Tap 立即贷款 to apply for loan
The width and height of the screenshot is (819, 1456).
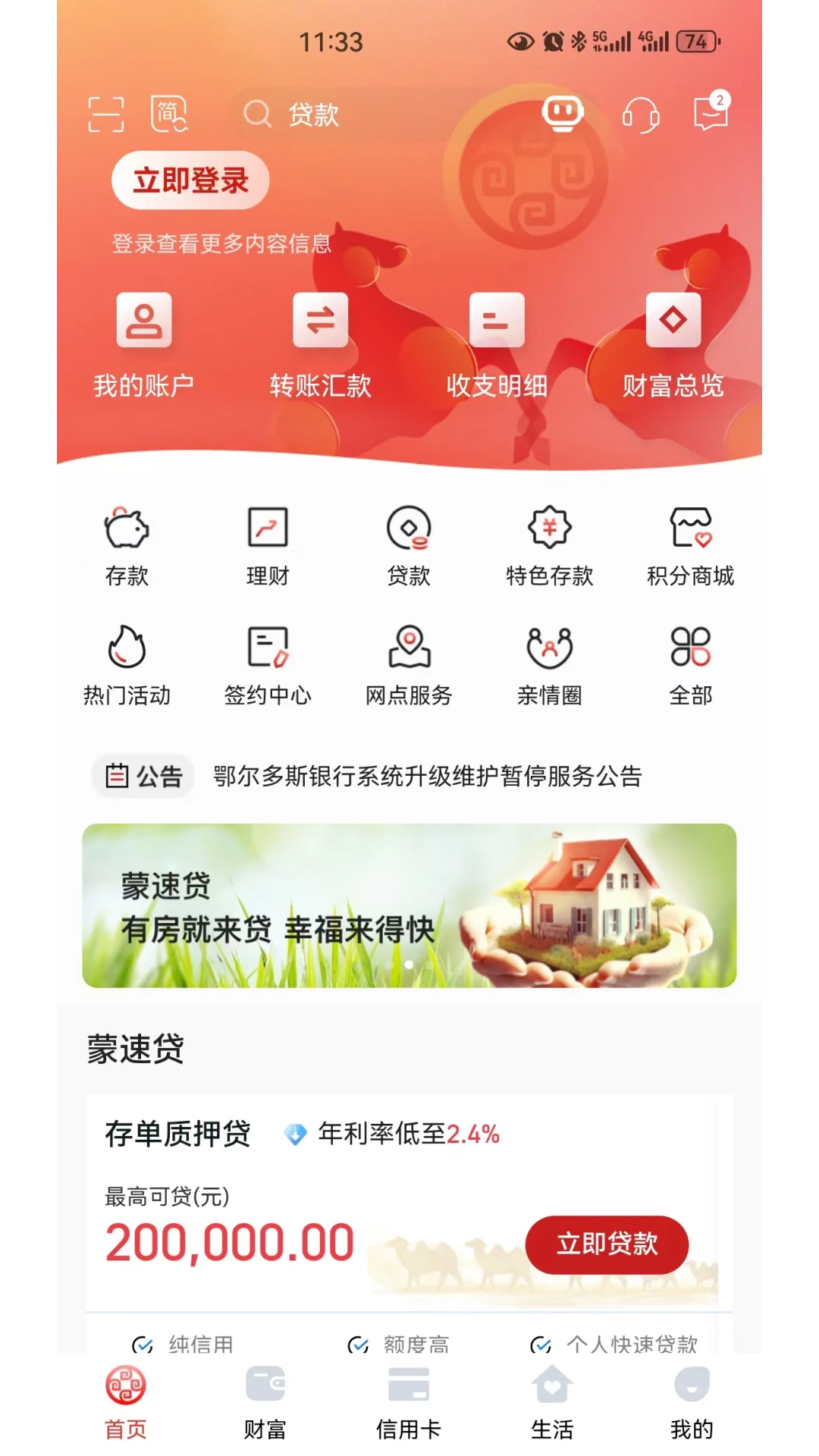607,1244
